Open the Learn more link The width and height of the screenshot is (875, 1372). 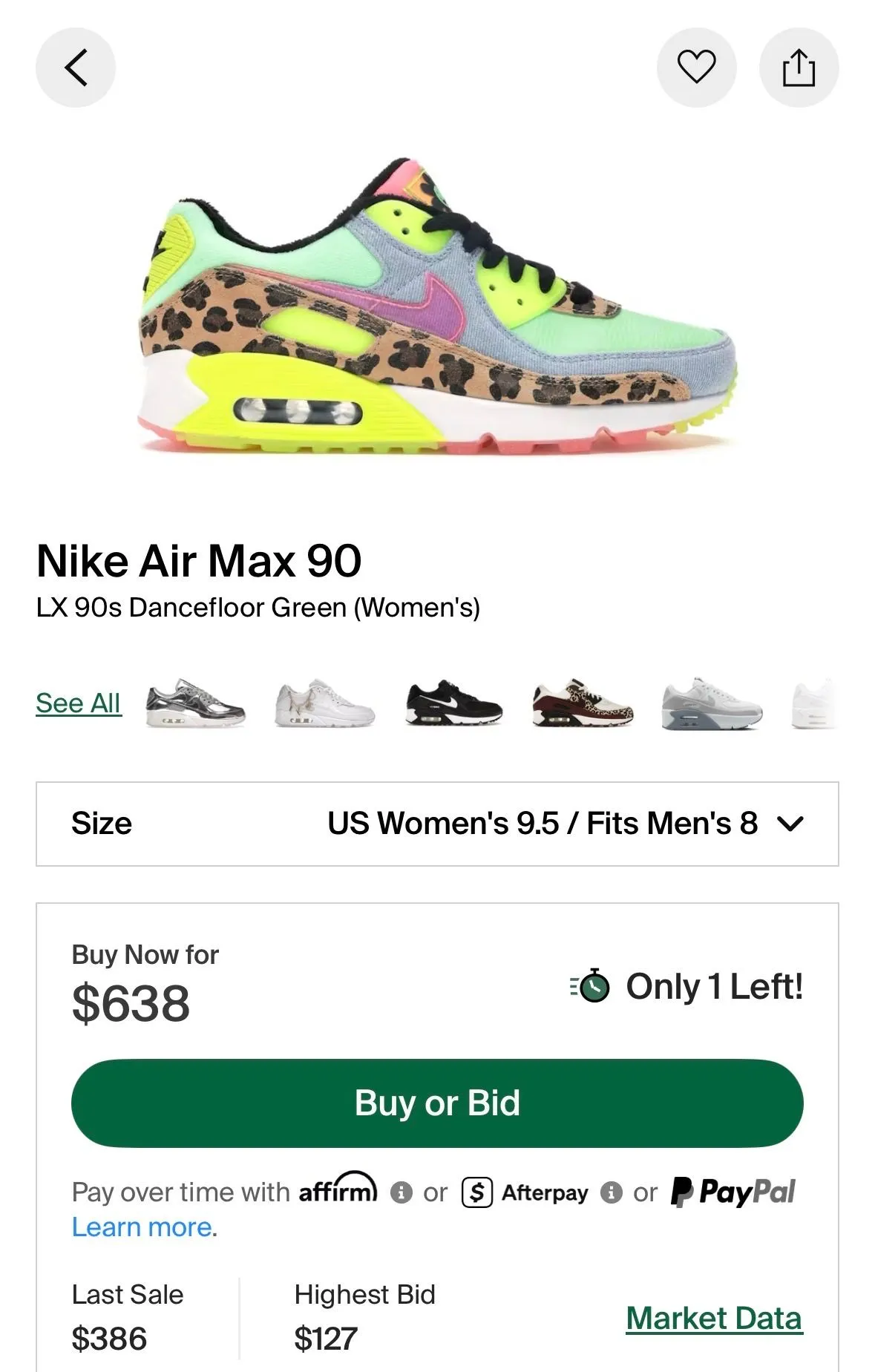(142, 1227)
